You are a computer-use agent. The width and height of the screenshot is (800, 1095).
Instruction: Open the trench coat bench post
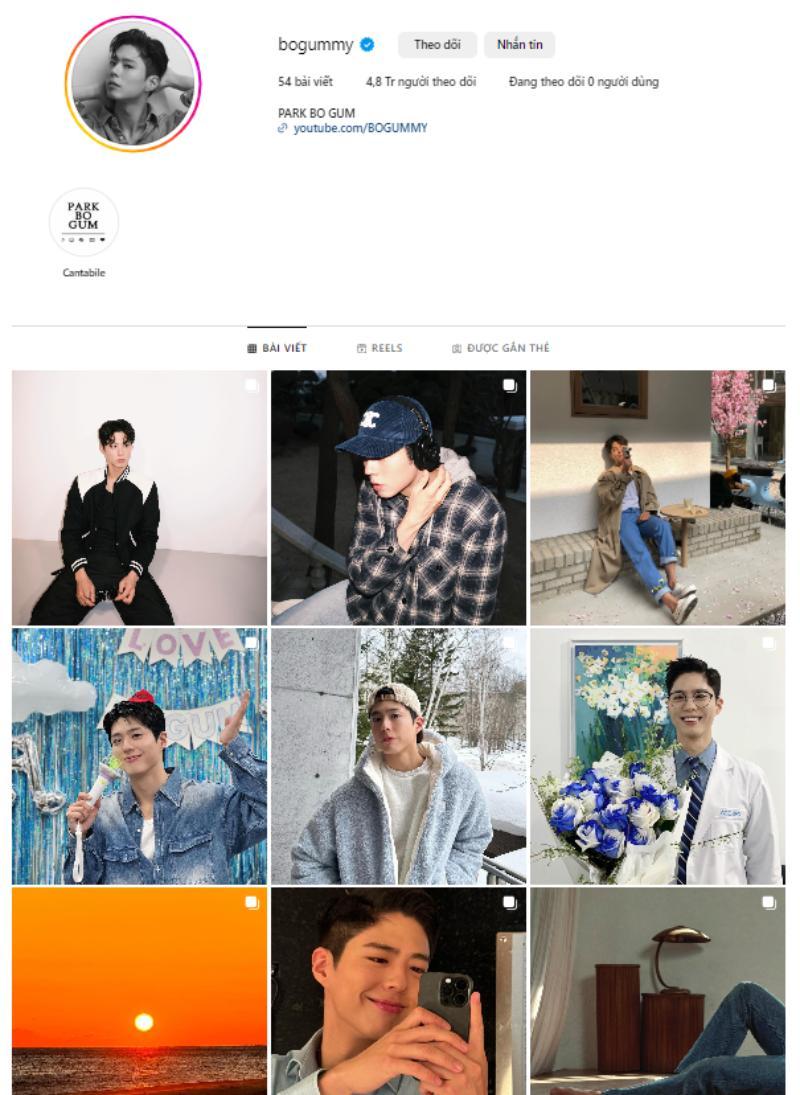click(x=657, y=498)
